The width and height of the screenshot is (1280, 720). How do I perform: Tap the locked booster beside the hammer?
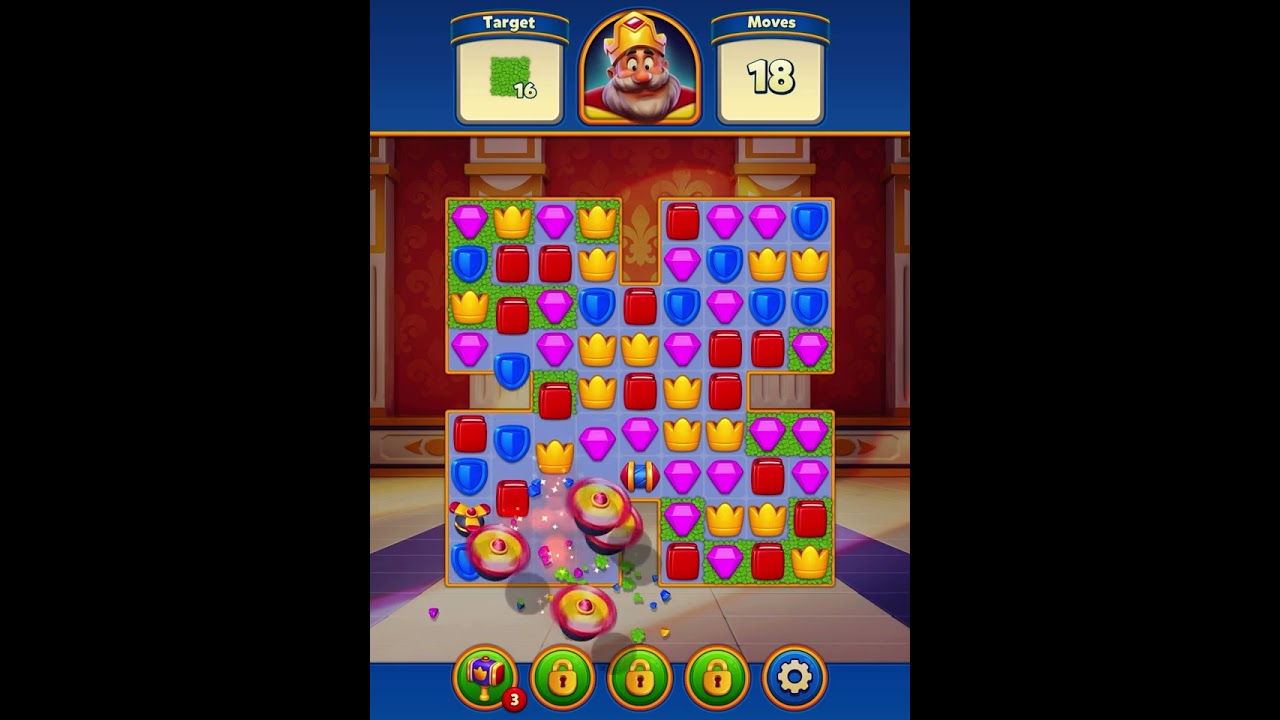coord(562,677)
